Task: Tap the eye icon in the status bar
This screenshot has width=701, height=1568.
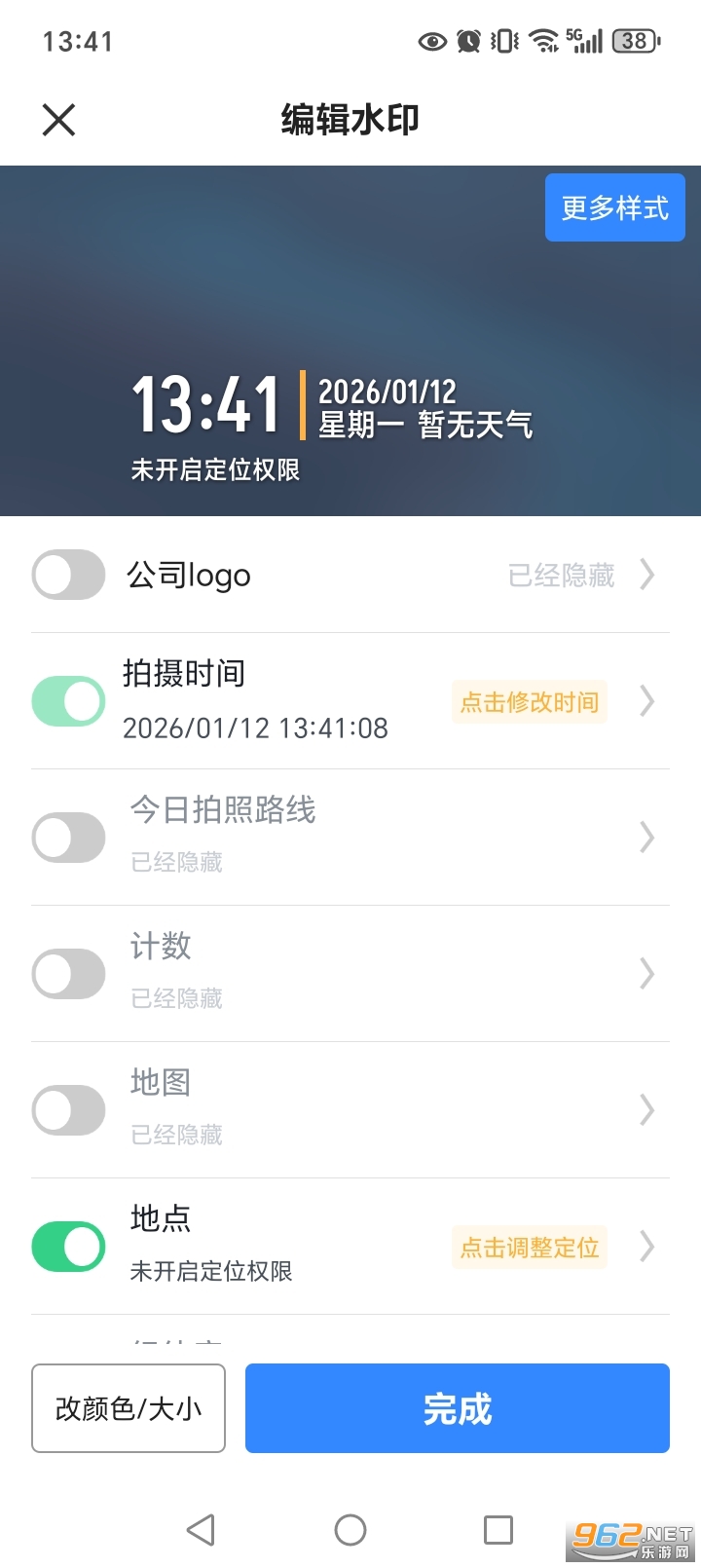Action: coord(431,41)
